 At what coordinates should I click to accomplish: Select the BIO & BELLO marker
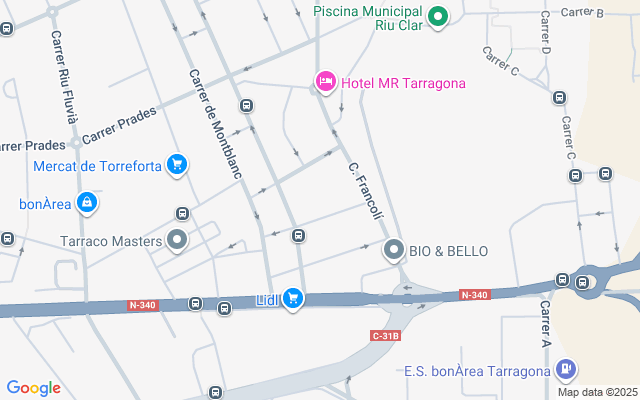393,249
